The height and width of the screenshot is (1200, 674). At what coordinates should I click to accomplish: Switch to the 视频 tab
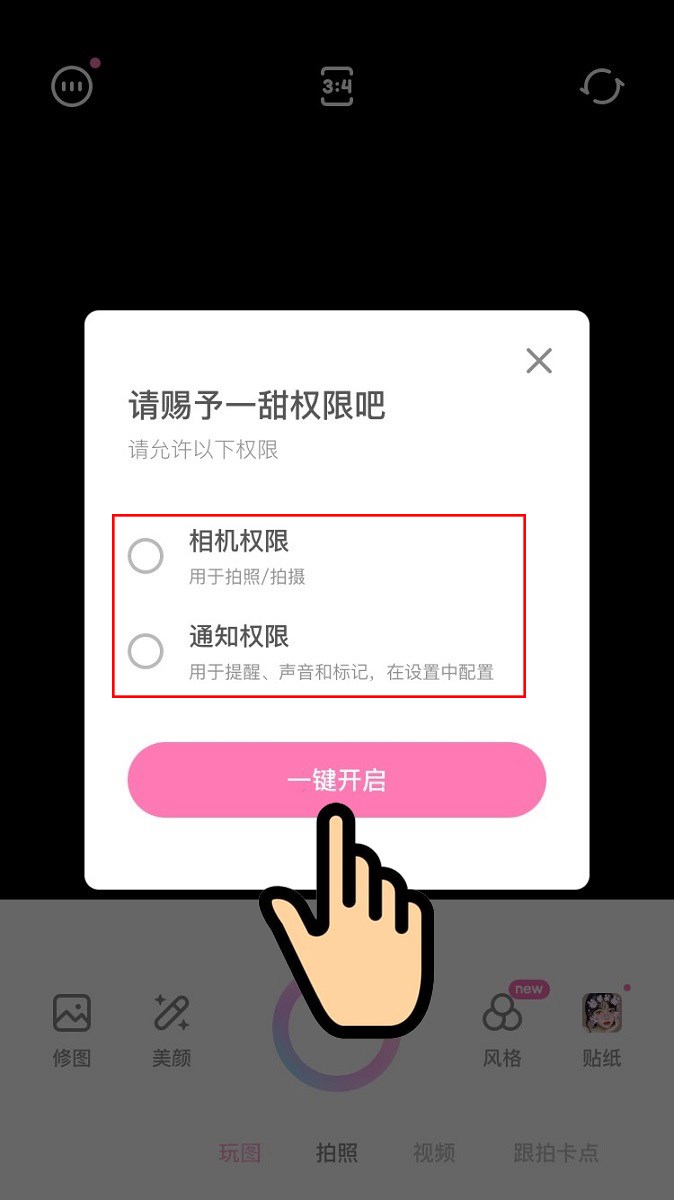click(434, 1153)
